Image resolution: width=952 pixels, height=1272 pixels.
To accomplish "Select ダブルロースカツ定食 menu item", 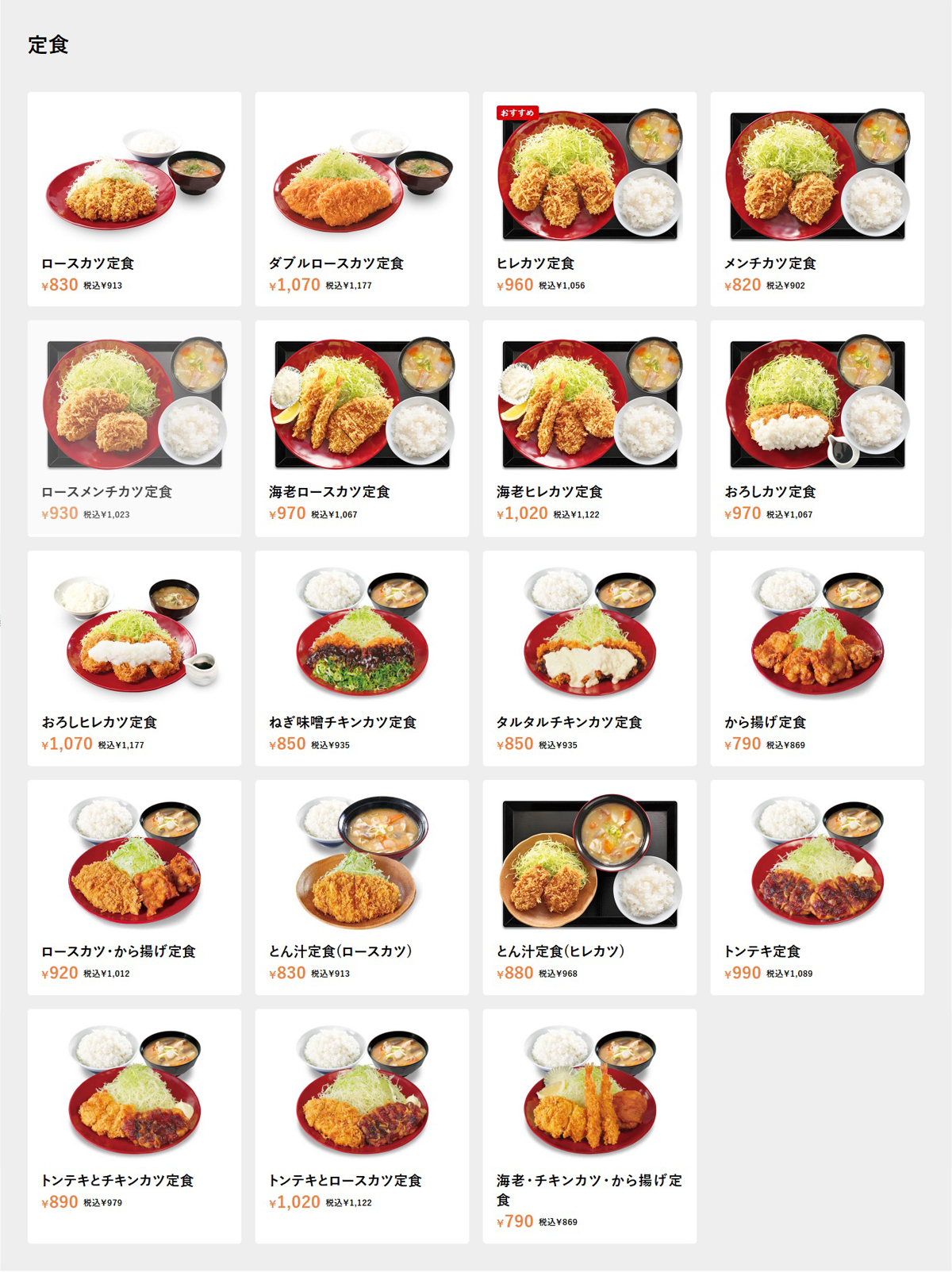I will 362,198.
